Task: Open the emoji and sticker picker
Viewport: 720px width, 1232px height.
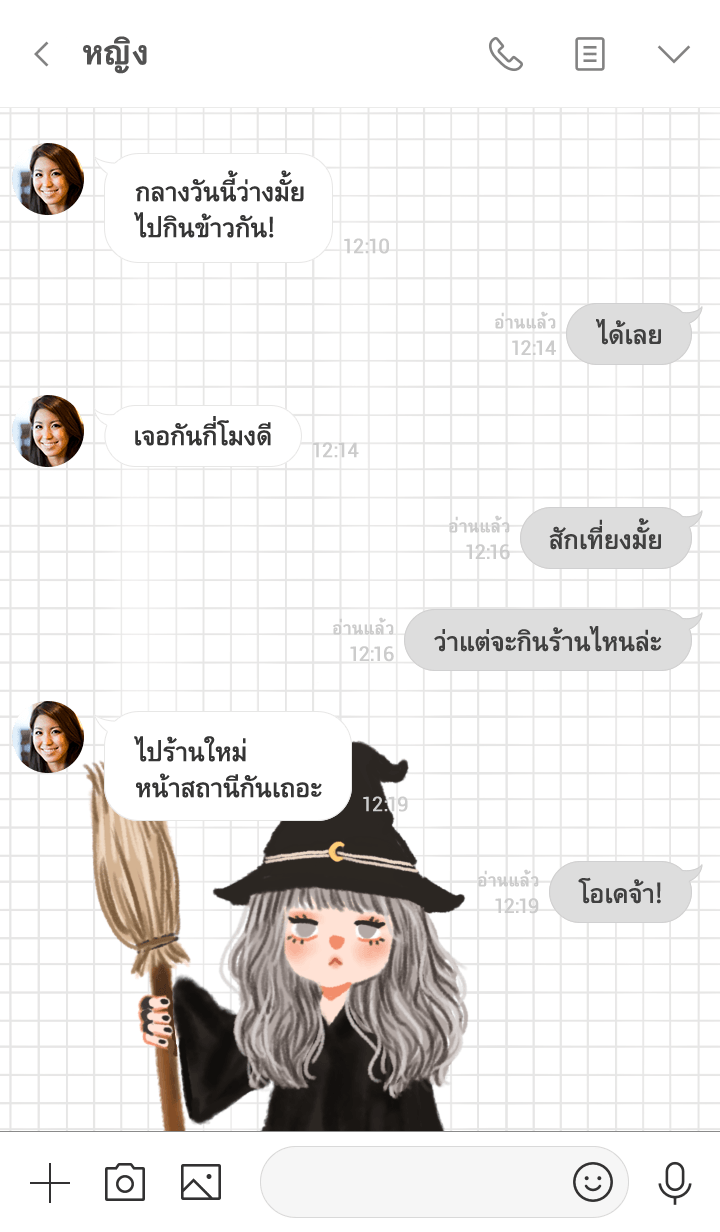Action: tap(592, 1183)
